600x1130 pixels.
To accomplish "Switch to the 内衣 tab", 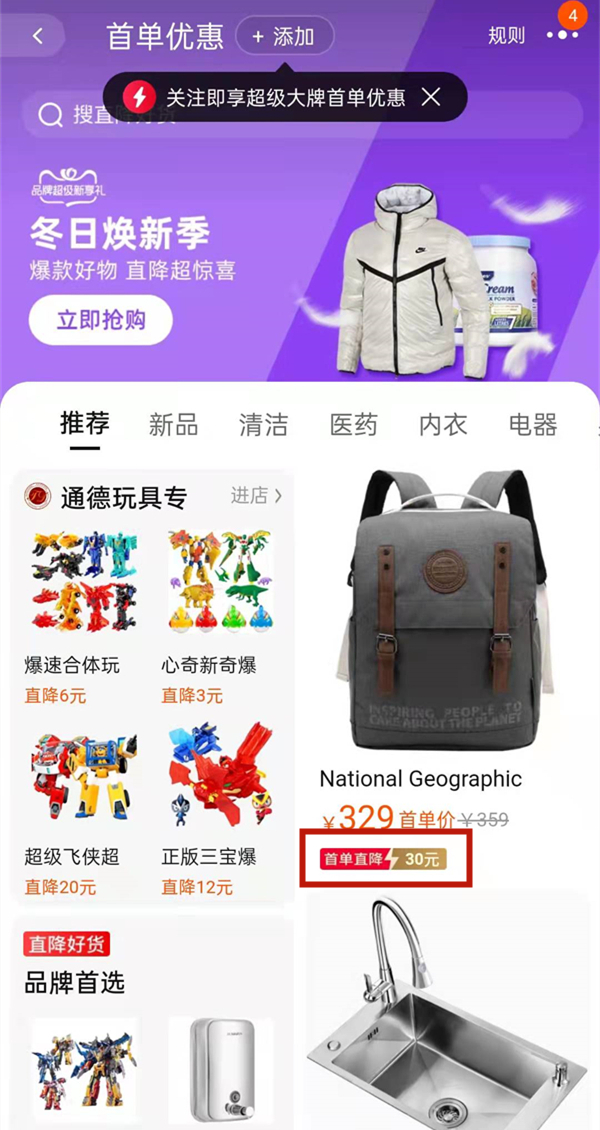I will pyautogui.click(x=443, y=425).
